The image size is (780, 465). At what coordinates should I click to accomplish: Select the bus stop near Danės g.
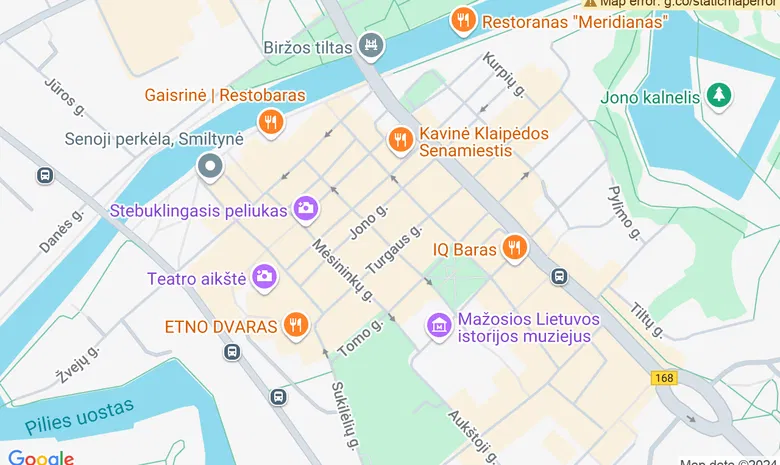coord(44,176)
